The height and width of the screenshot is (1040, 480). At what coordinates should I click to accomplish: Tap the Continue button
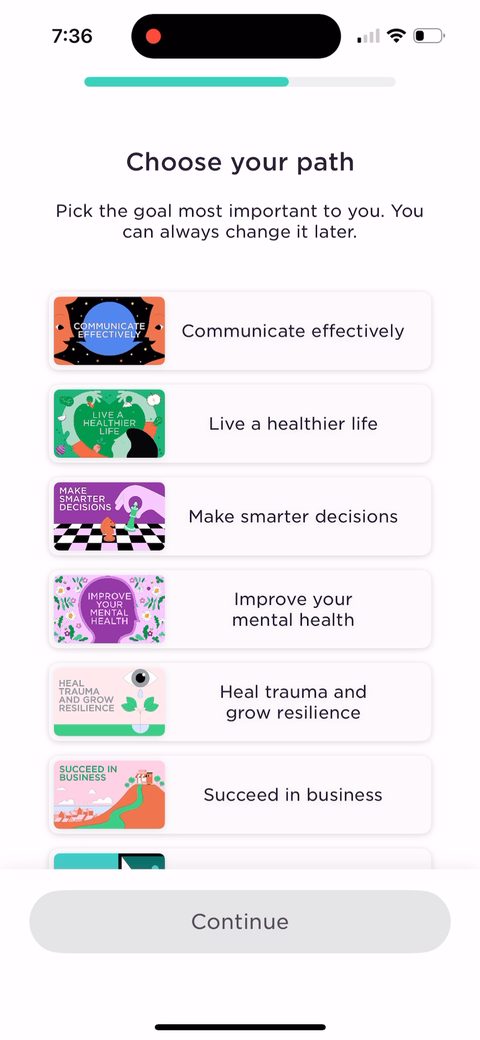point(240,921)
